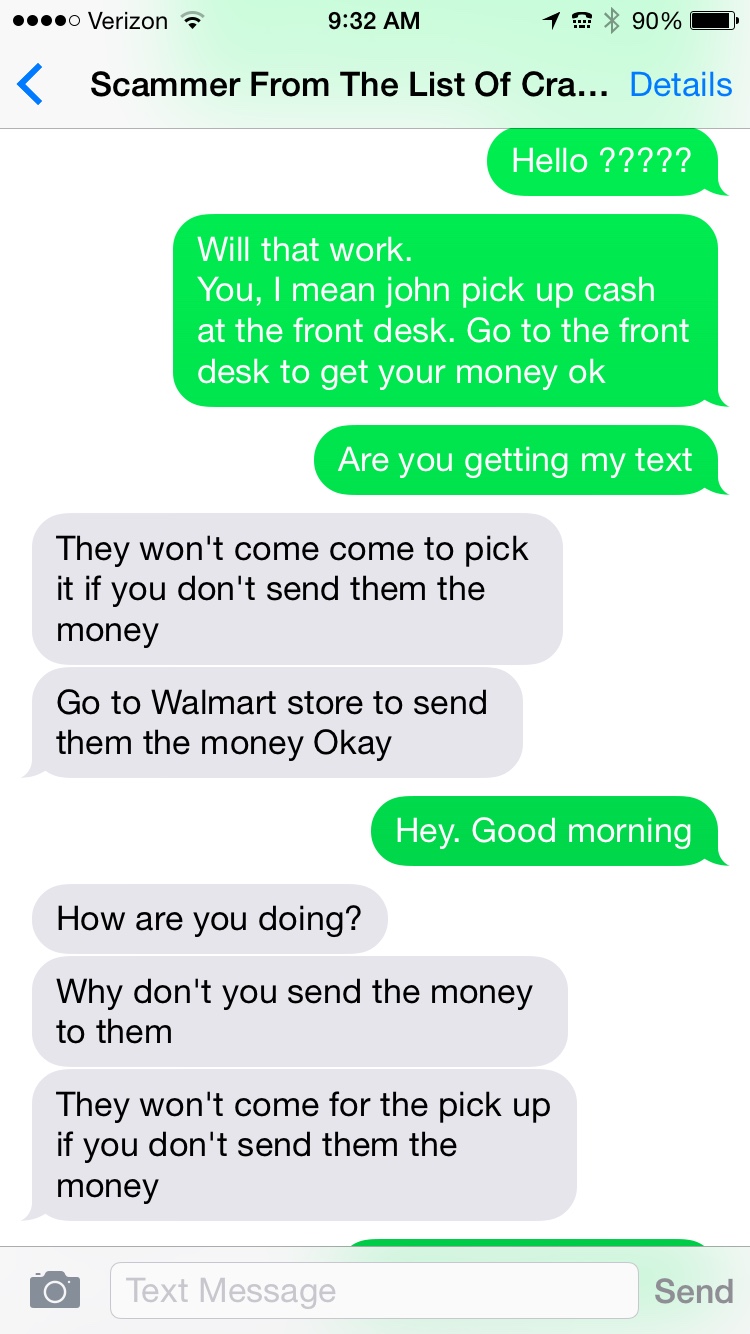Tap the Send button
The width and height of the screenshot is (750, 1334).
click(x=693, y=1290)
